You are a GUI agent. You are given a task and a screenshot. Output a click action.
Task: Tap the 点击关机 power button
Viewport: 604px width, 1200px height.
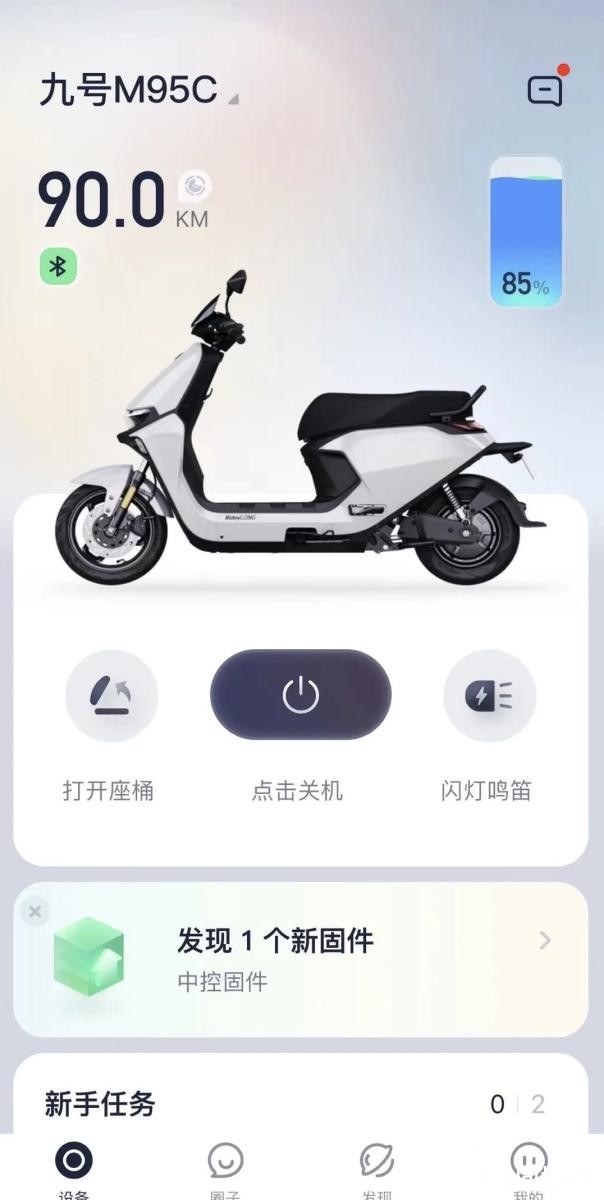click(x=300, y=695)
